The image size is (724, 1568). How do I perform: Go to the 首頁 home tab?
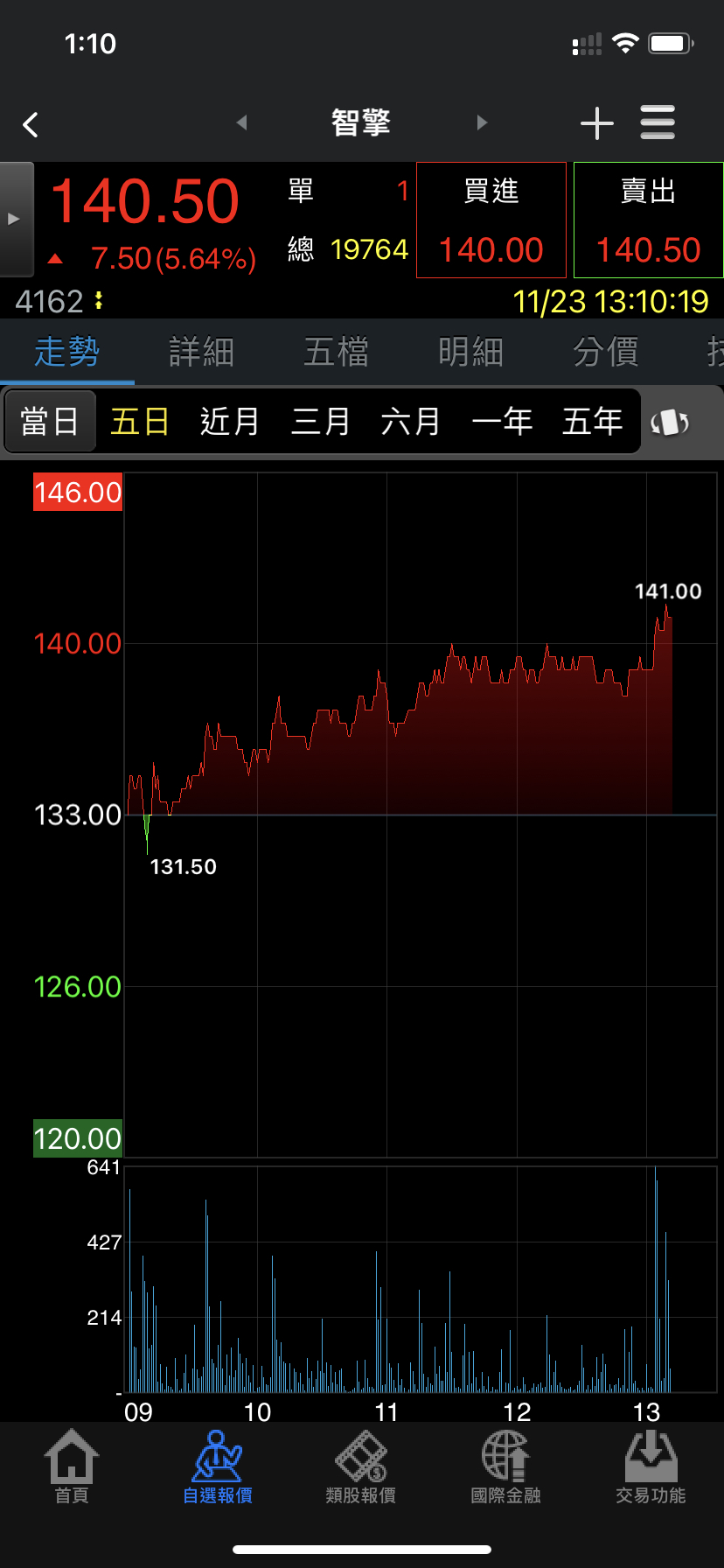tap(72, 1466)
